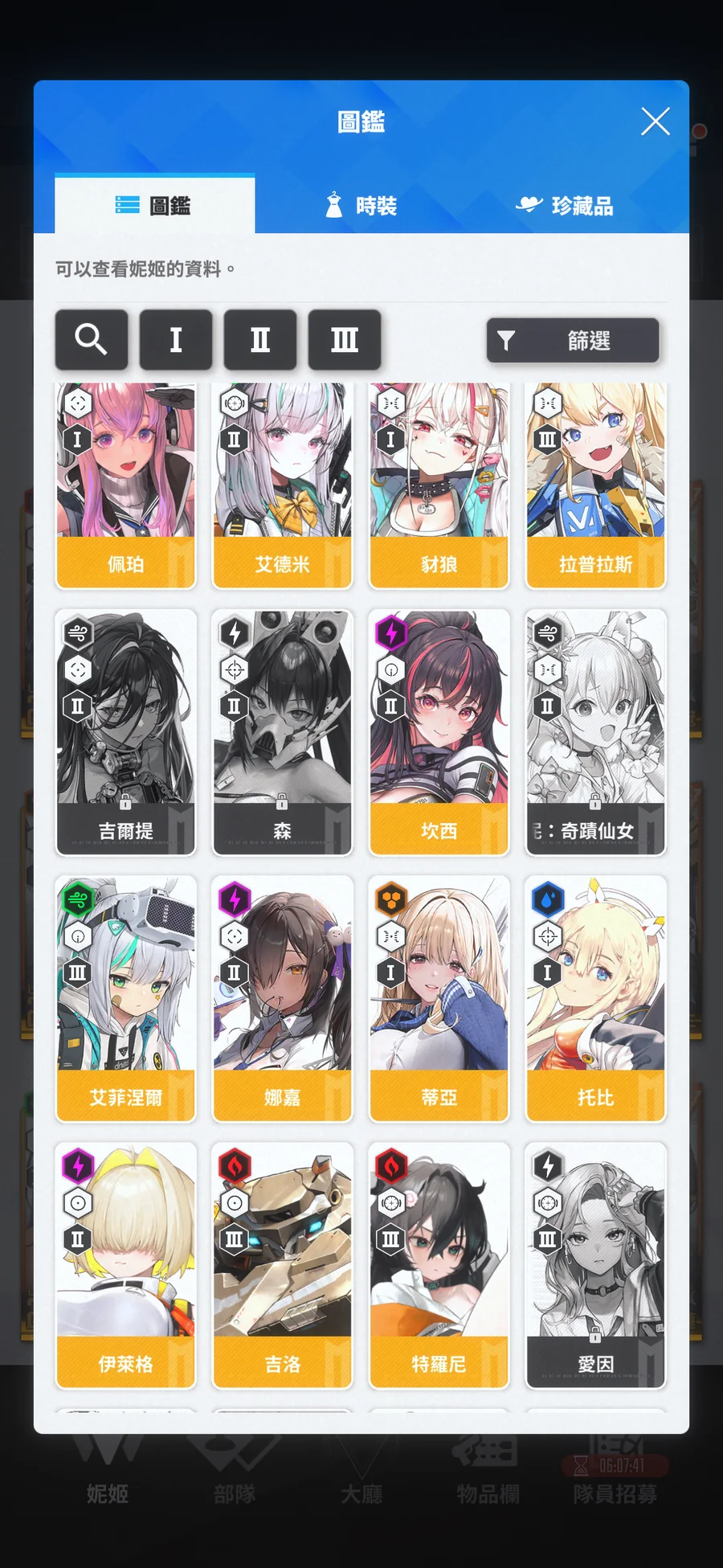Filter by company I button
This screenshot has width=723, height=1568.
point(176,339)
